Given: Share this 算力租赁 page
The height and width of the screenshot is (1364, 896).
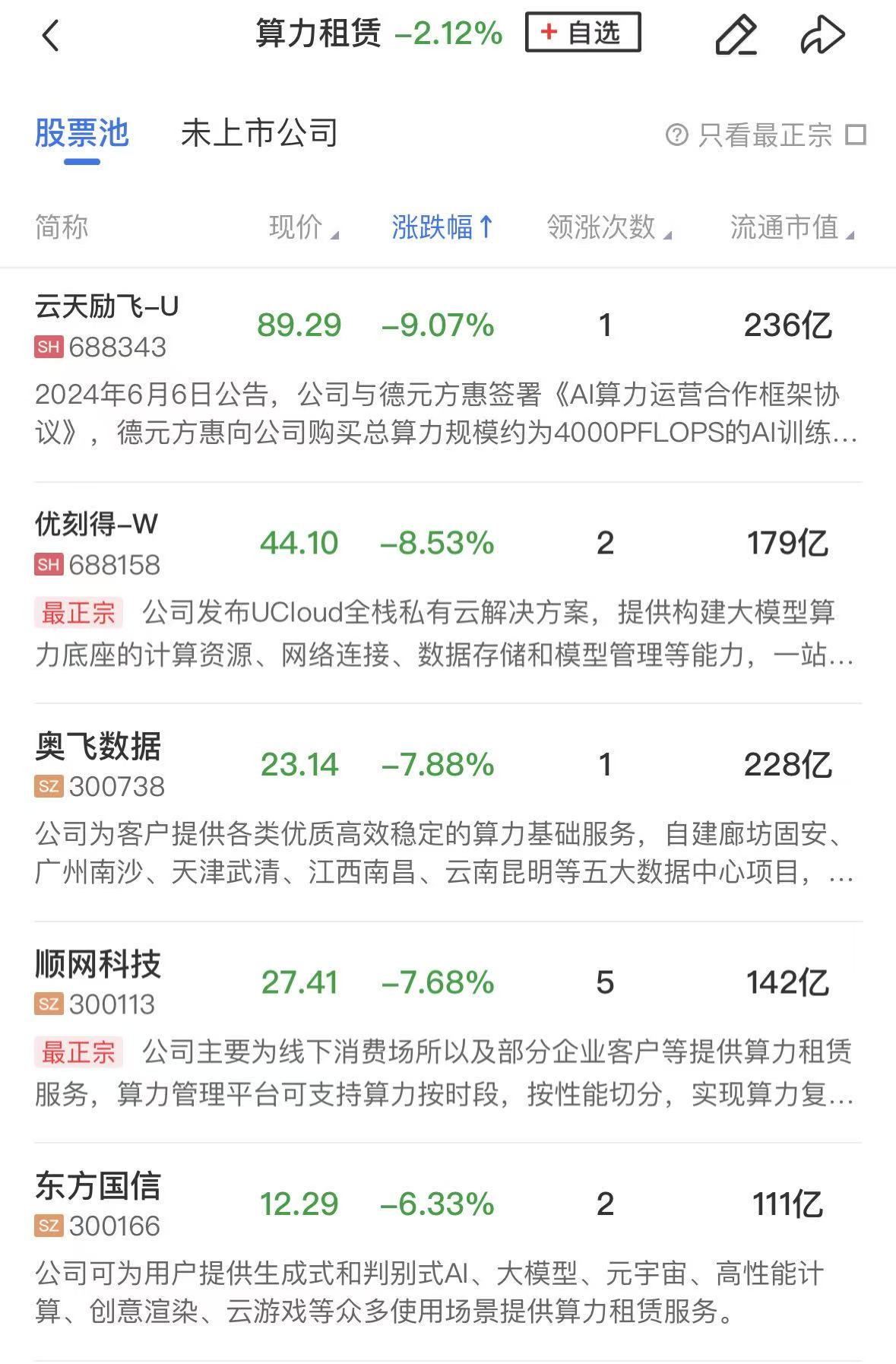Looking at the screenshot, I should point(822,35).
